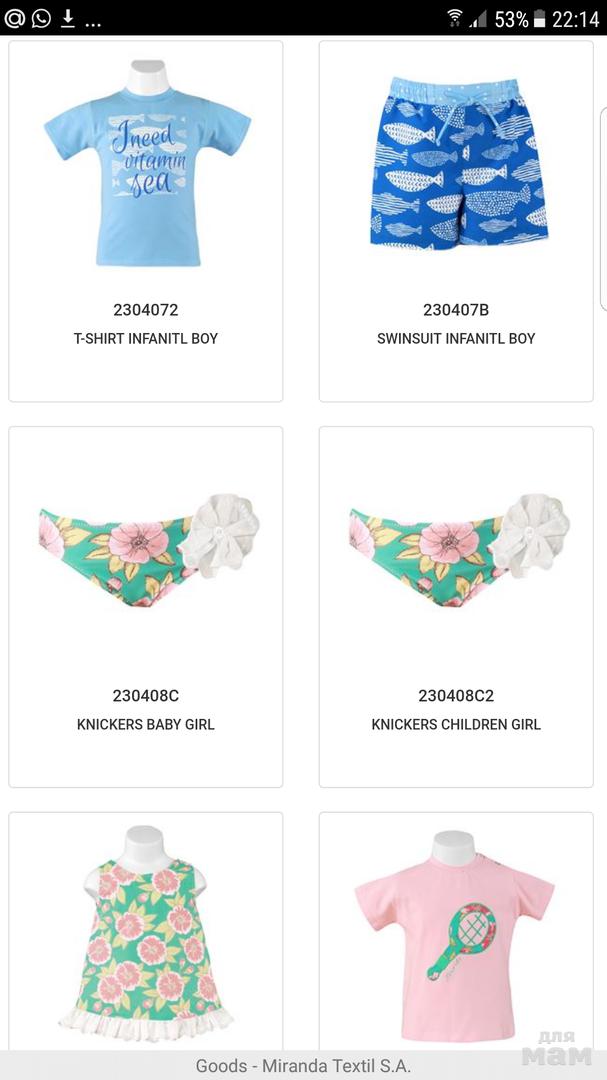This screenshot has height=1080, width=607.
Task: View the green floral dress product
Action: tap(146, 935)
